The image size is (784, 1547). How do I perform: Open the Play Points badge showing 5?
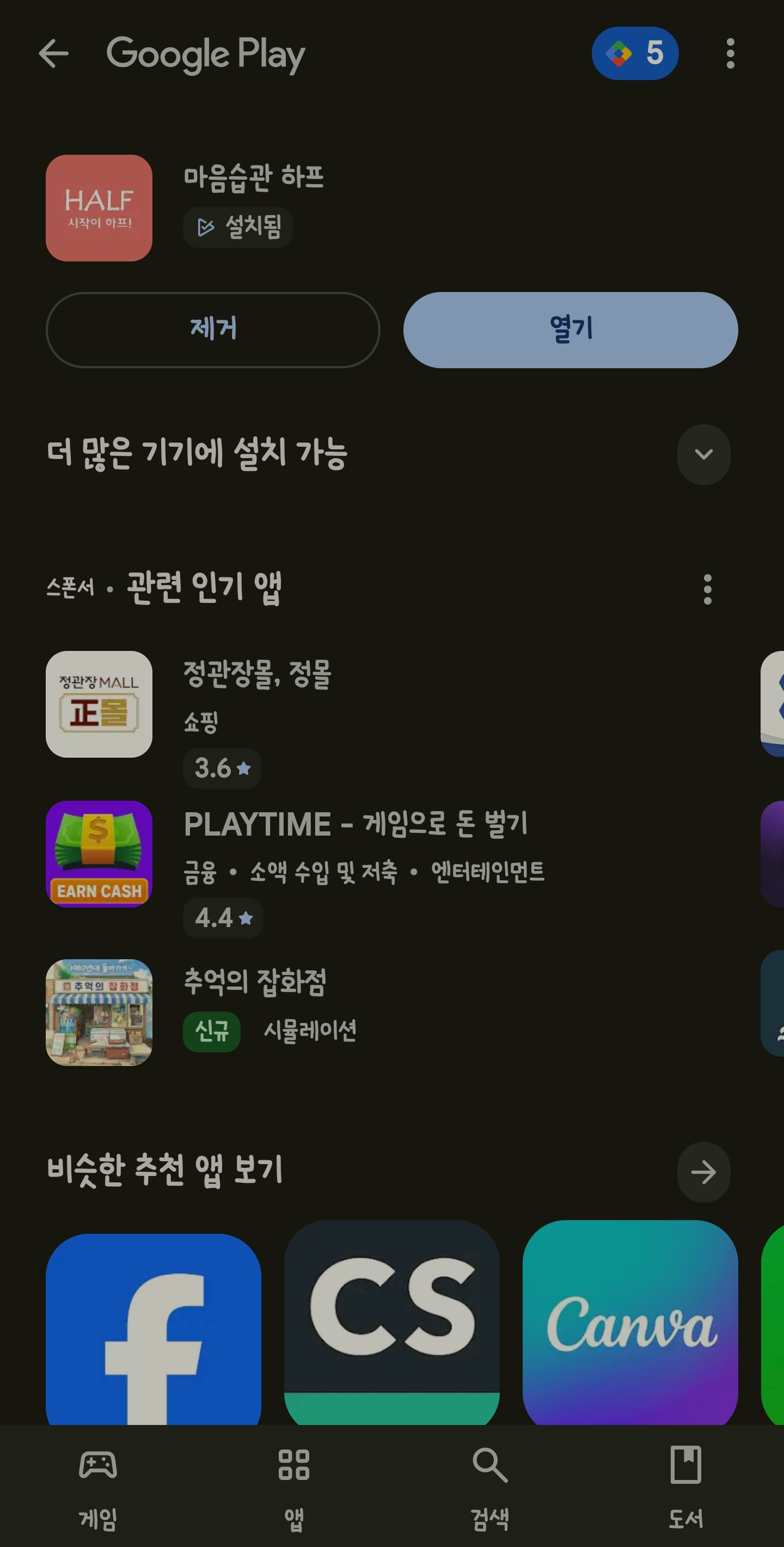pos(634,53)
